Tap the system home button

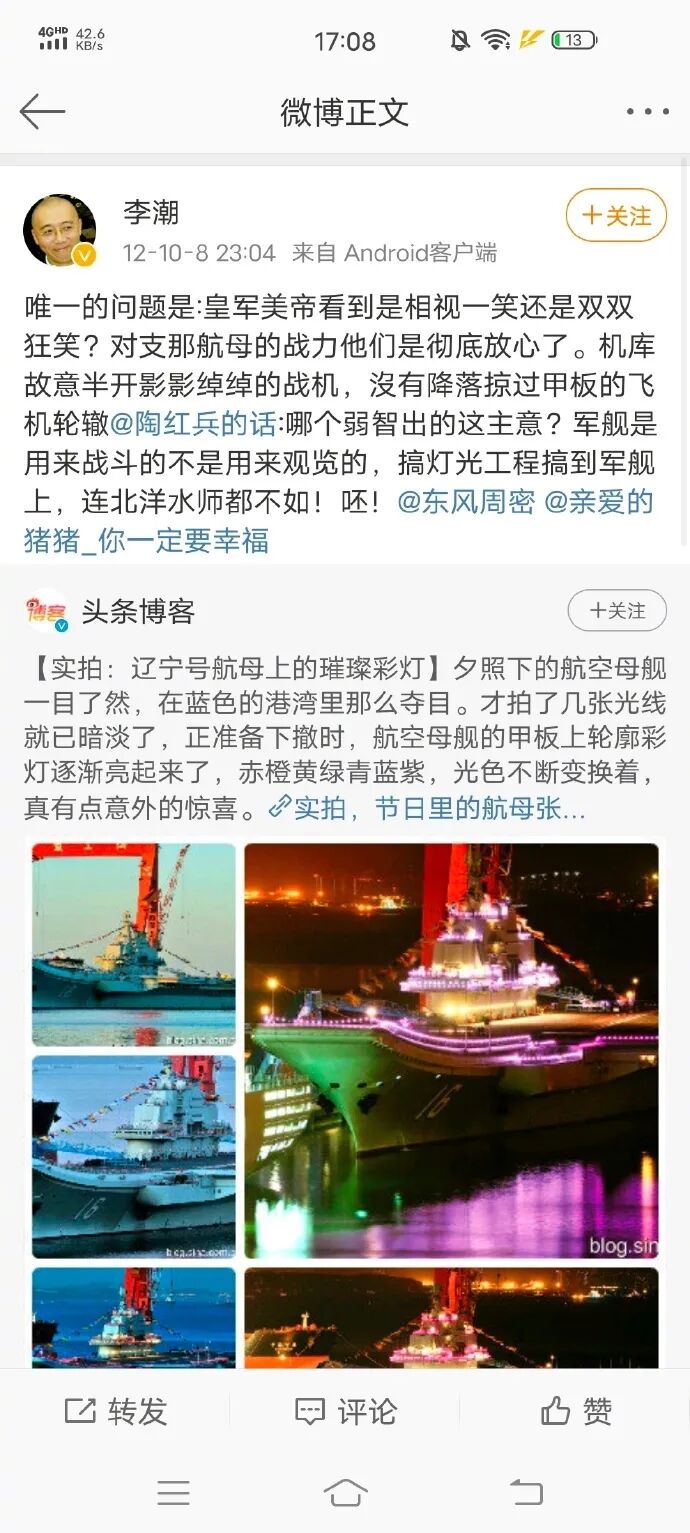point(345,1493)
